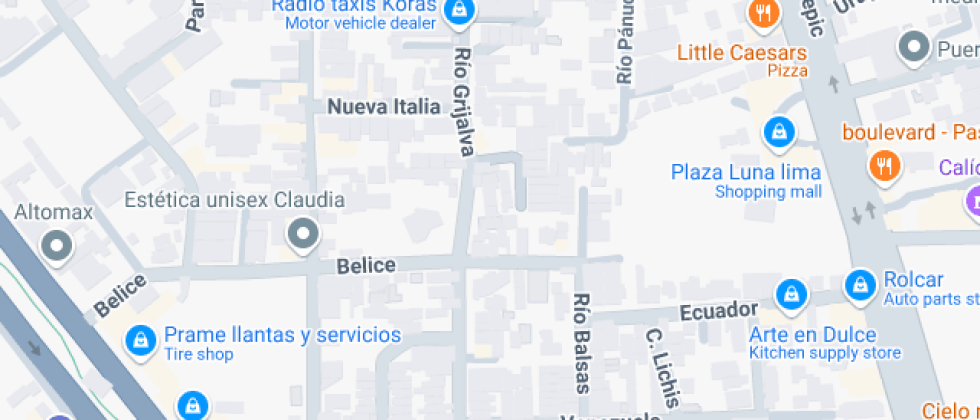Select the Radio taxis Koras pin
The height and width of the screenshot is (420, 980).
459,12
